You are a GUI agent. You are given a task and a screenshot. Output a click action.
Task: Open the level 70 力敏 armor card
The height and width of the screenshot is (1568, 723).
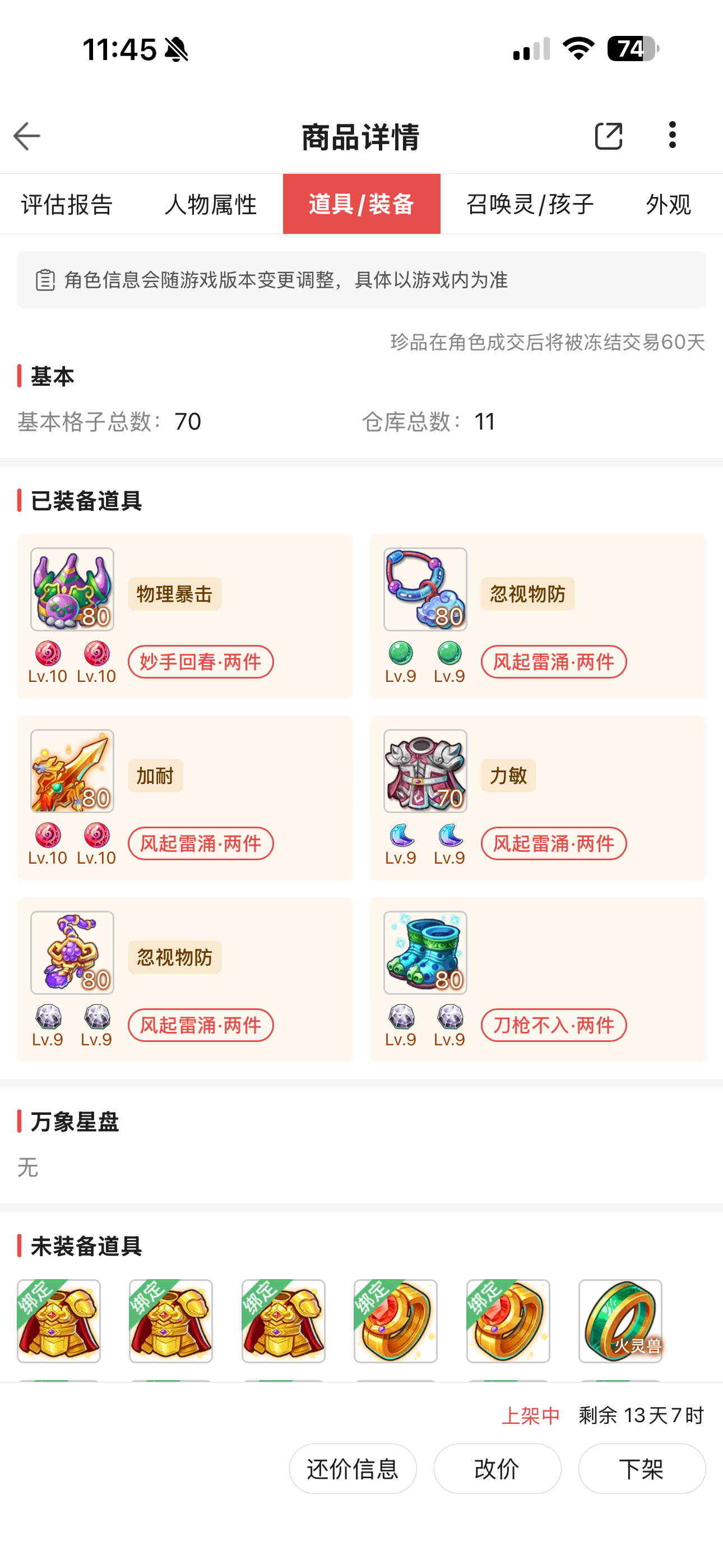pos(538,797)
